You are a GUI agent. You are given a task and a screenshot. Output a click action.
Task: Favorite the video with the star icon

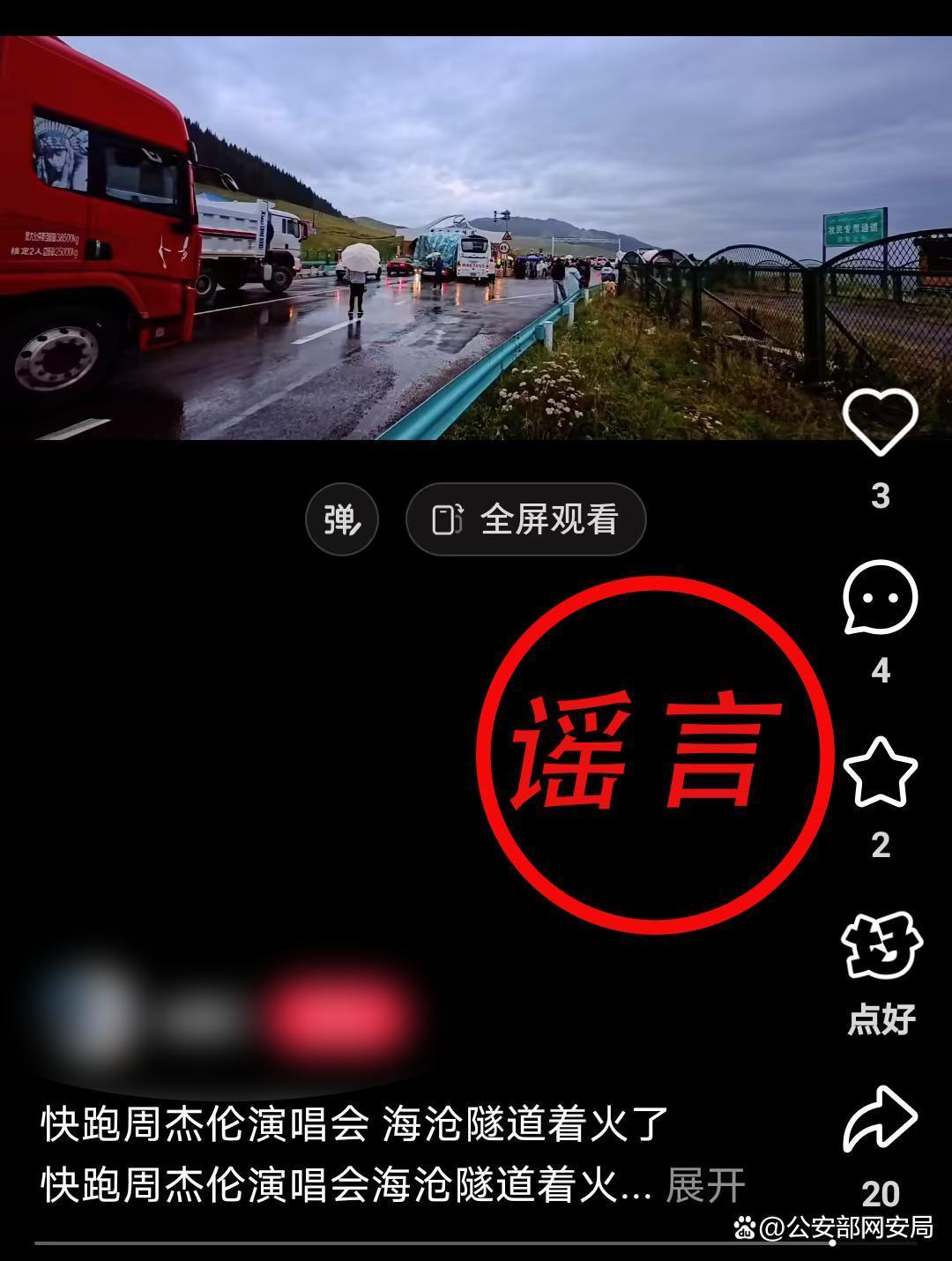(880, 772)
